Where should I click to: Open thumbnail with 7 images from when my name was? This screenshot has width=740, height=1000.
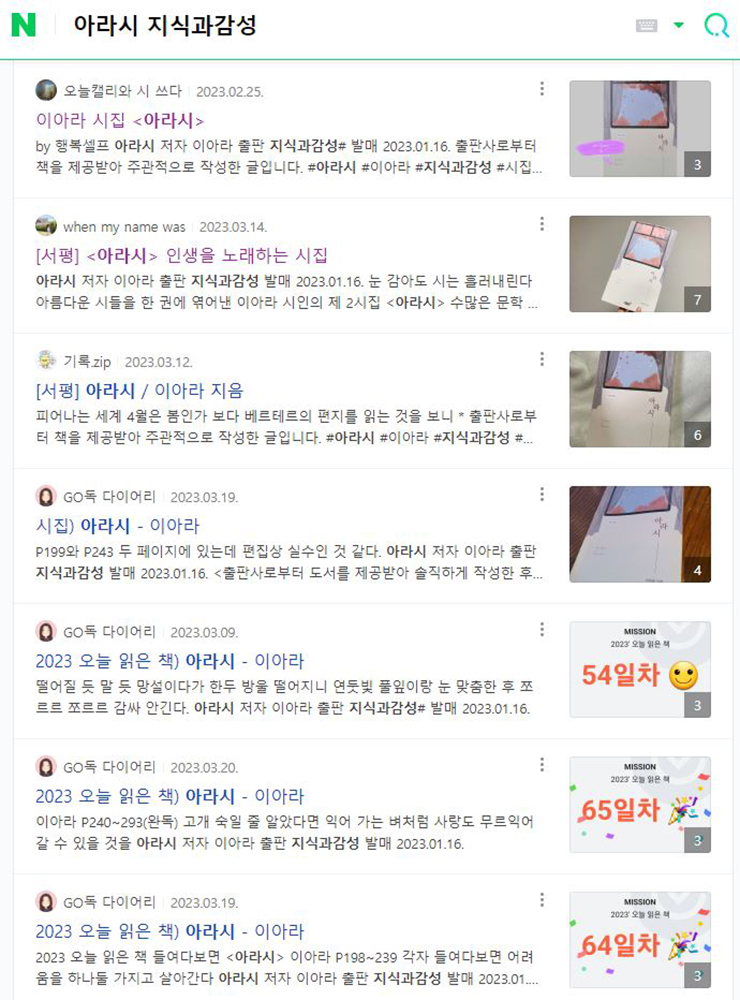point(640,264)
